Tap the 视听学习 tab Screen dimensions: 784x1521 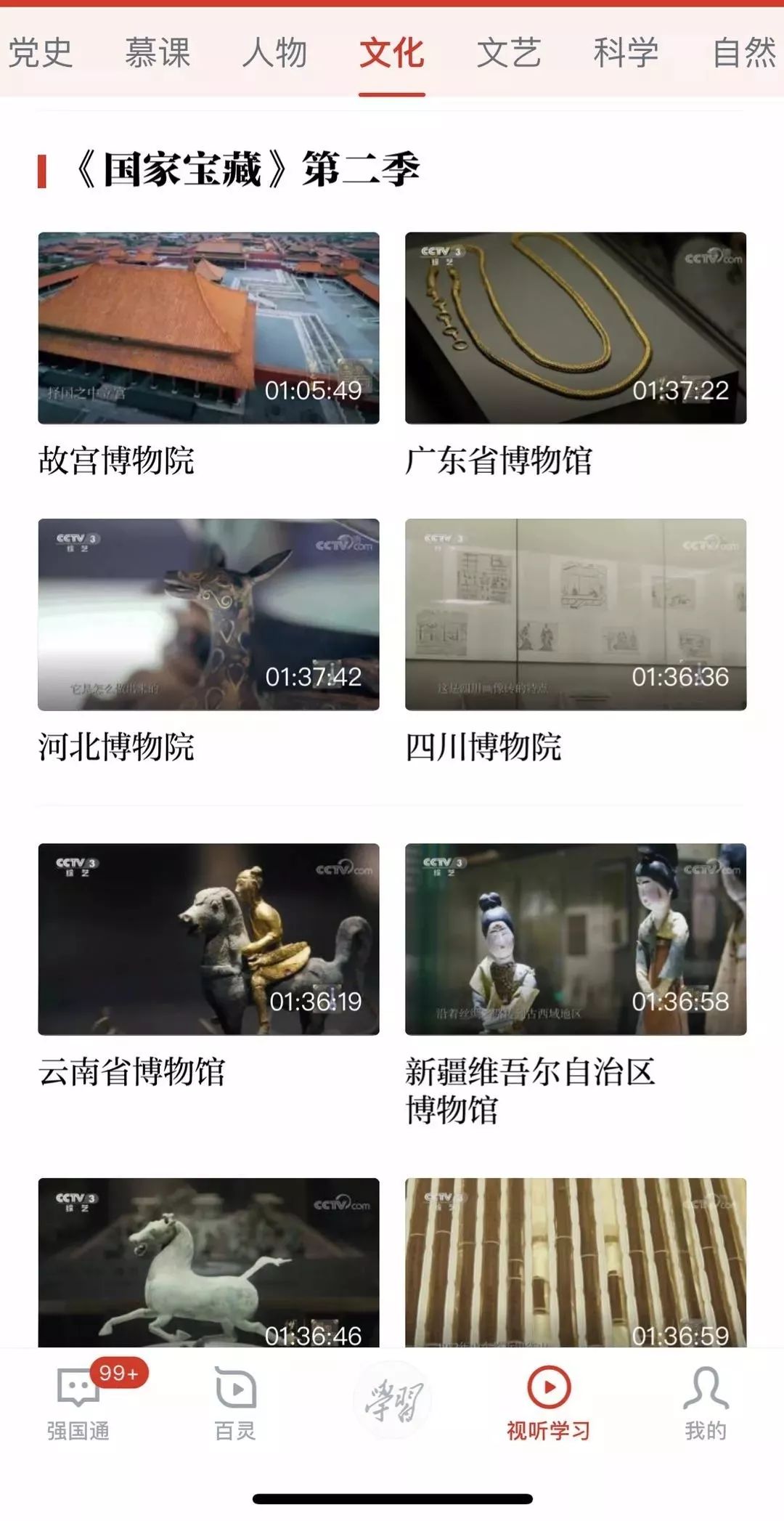pos(548,1403)
